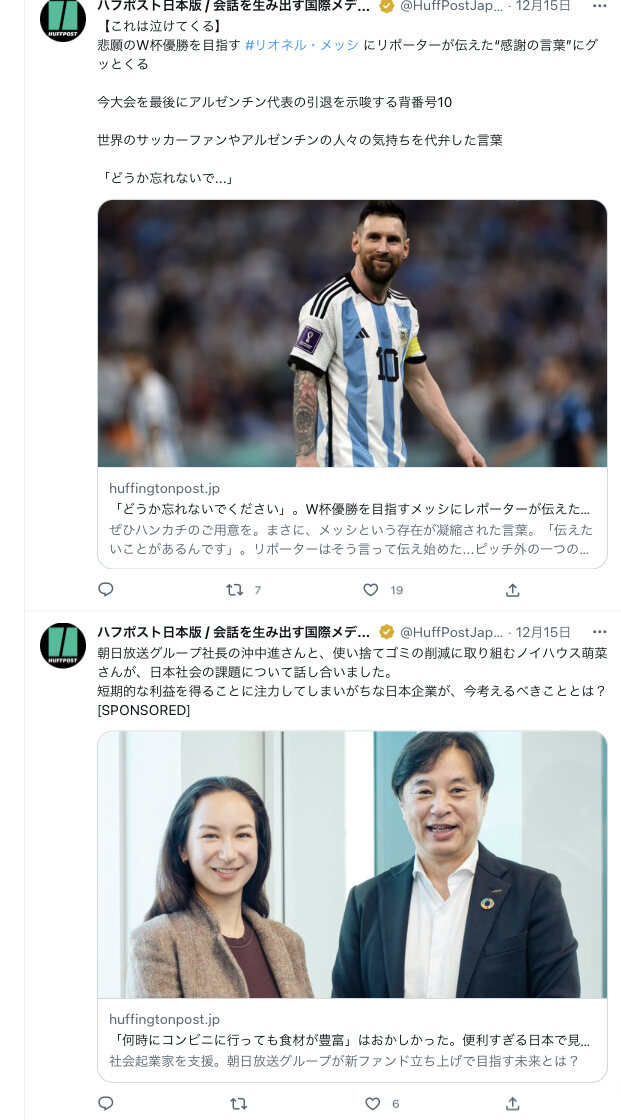Open the #リオネル・メッシ hashtag link
Image resolution: width=621 pixels, height=1120 pixels.
(302, 45)
